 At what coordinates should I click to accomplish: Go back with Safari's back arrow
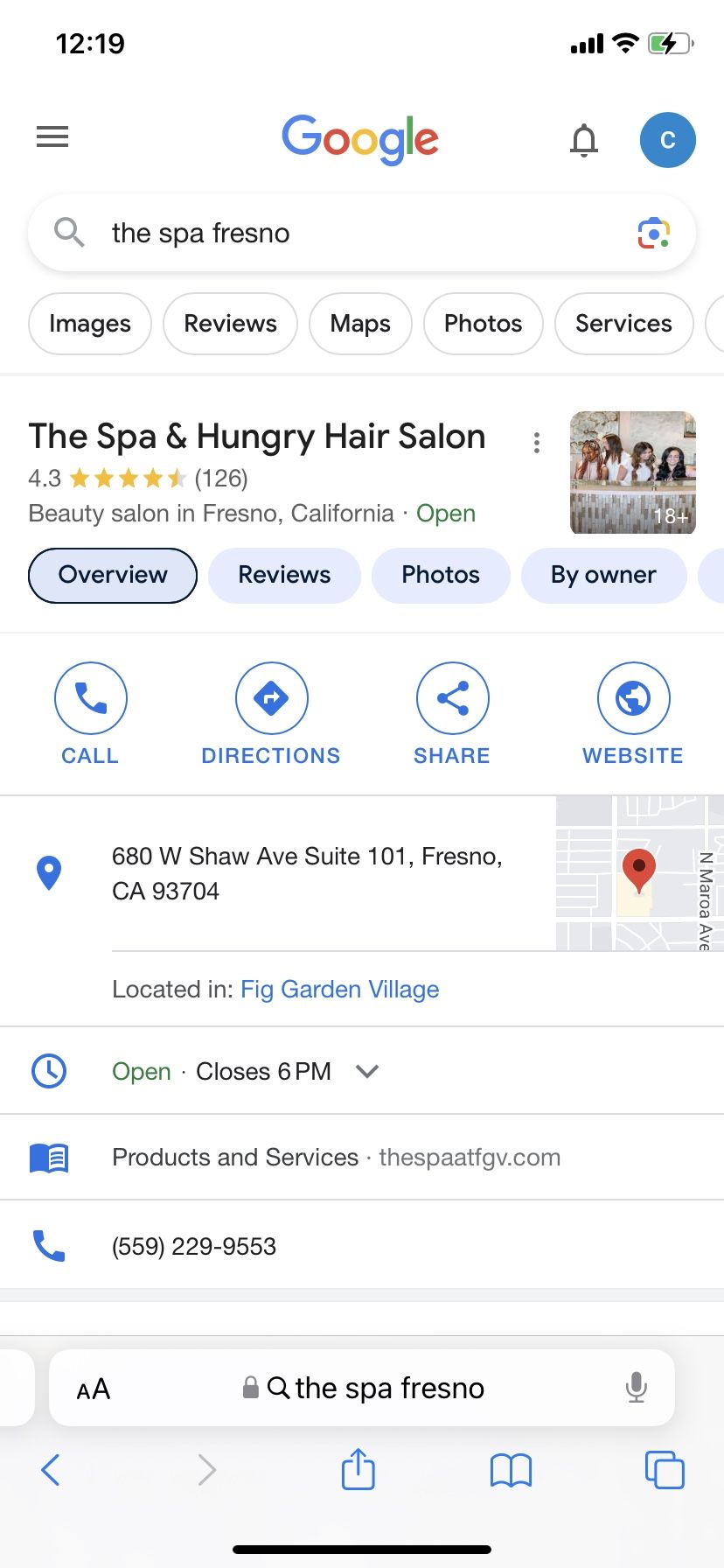pyautogui.click(x=51, y=1470)
